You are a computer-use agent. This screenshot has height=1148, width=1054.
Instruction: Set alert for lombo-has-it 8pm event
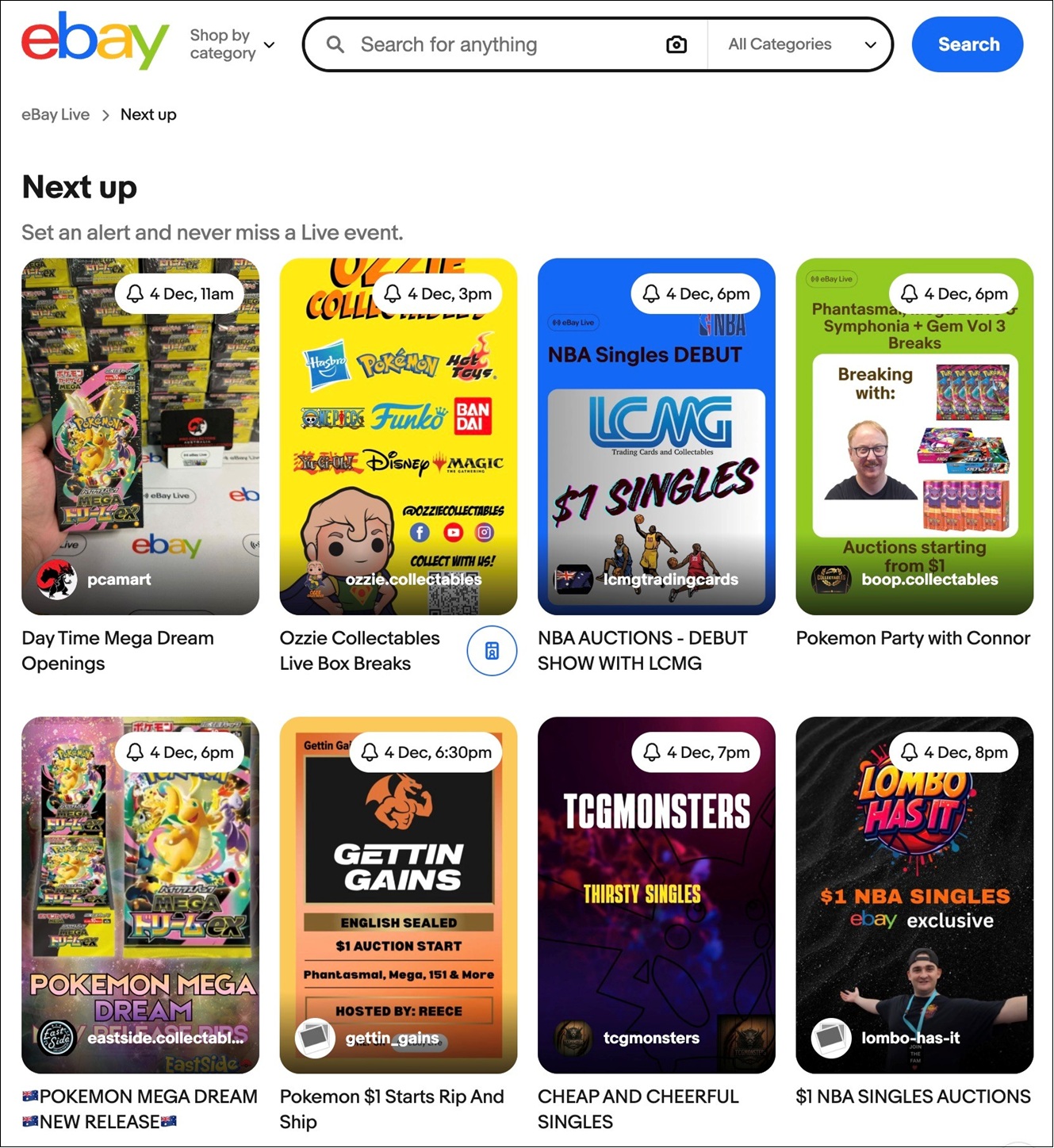[954, 752]
